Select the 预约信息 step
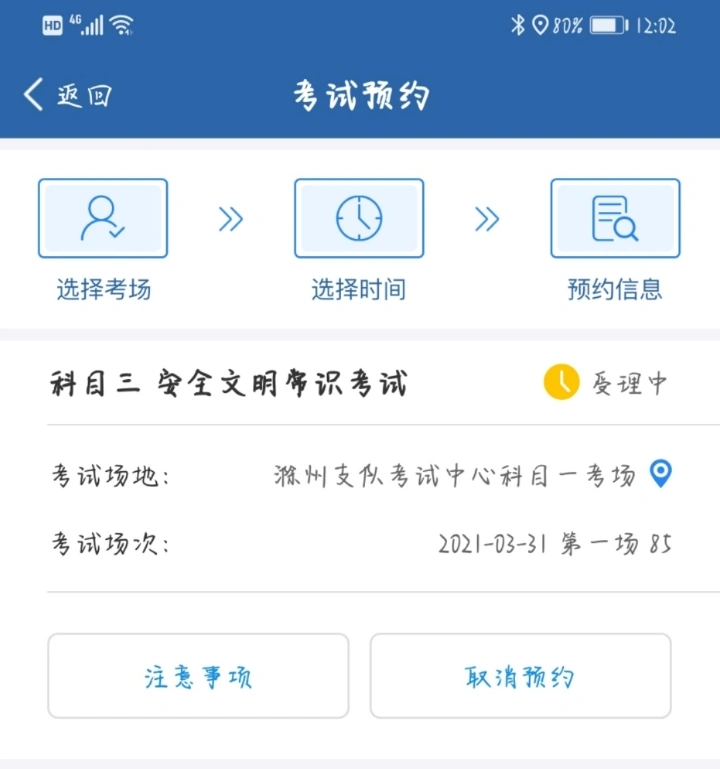Screen dimensions: 720x769 click(615, 219)
